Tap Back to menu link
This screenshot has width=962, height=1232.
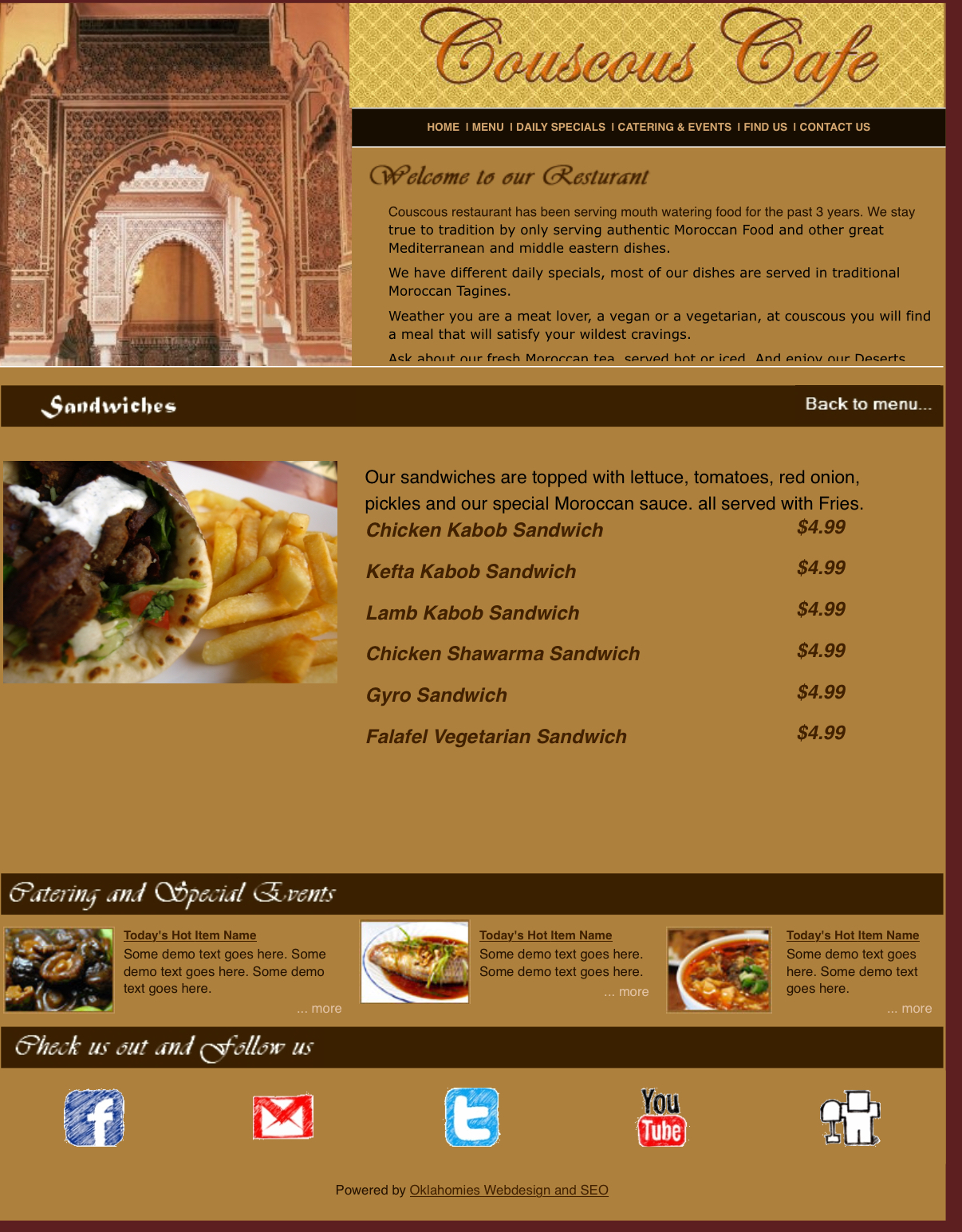tap(868, 404)
